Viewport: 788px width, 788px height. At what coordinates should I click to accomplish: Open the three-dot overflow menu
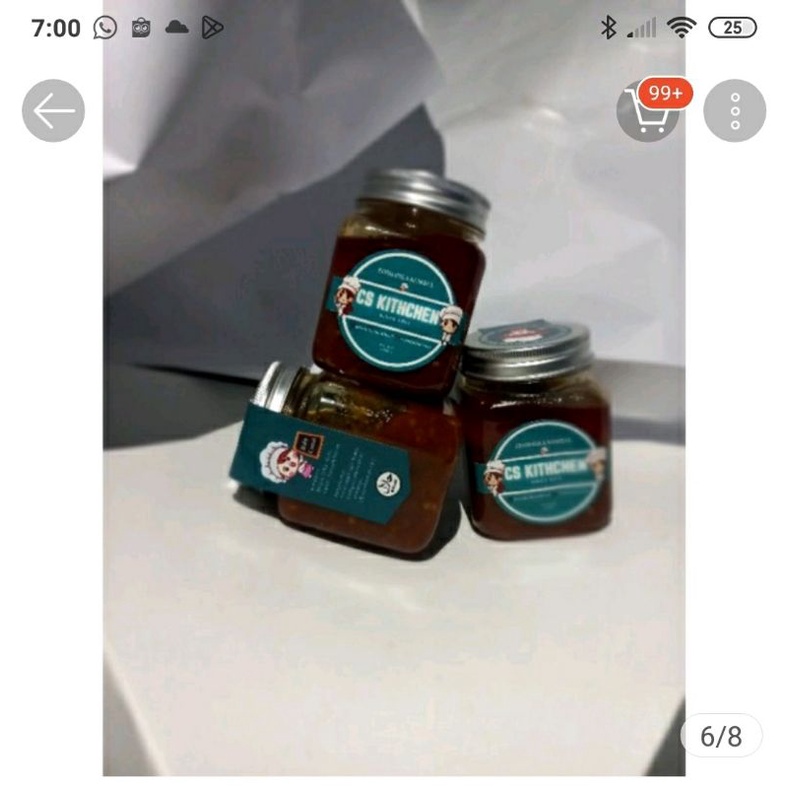[x=734, y=111]
